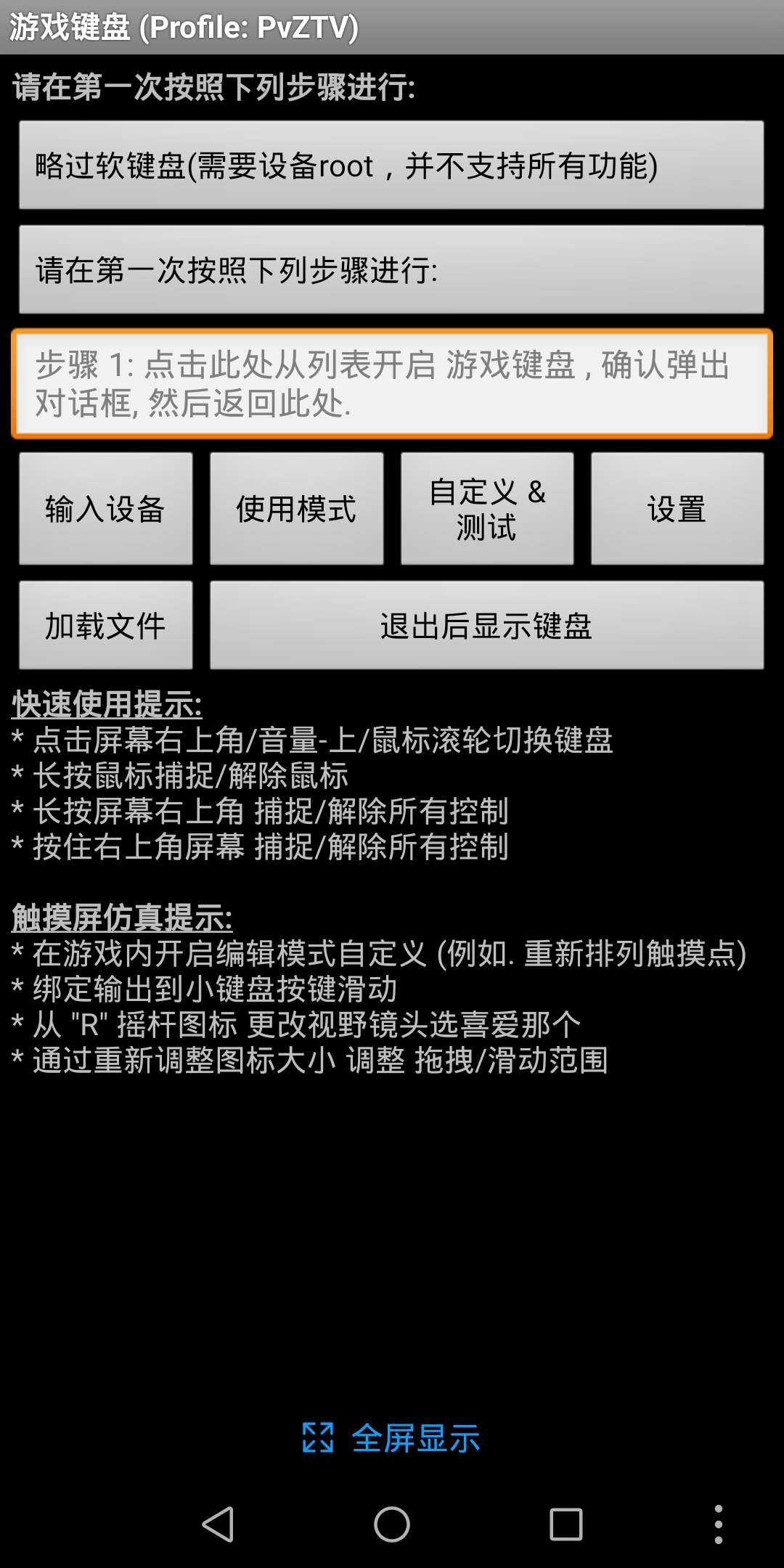Open 输入设备

(x=106, y=508)
